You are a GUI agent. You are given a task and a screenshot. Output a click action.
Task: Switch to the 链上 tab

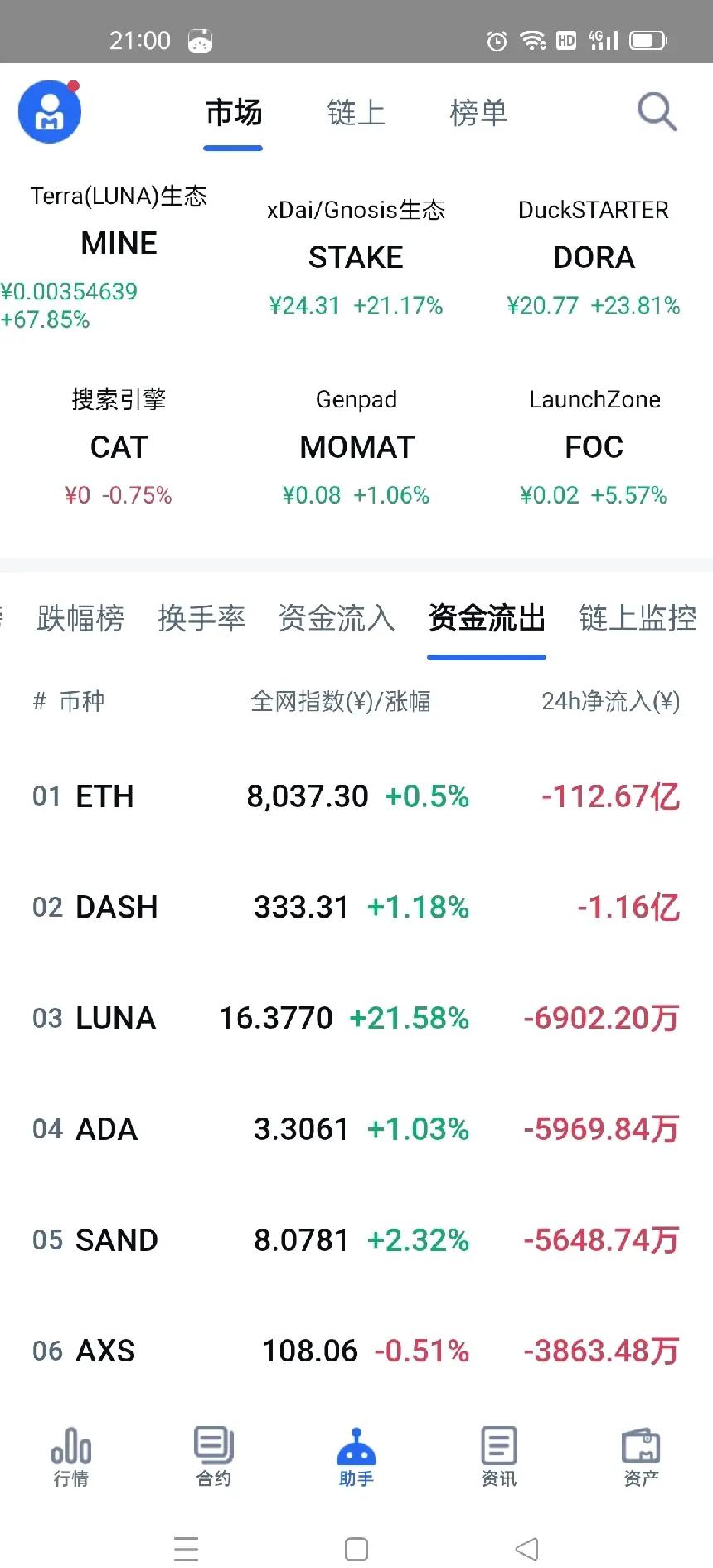click(356, 114)
